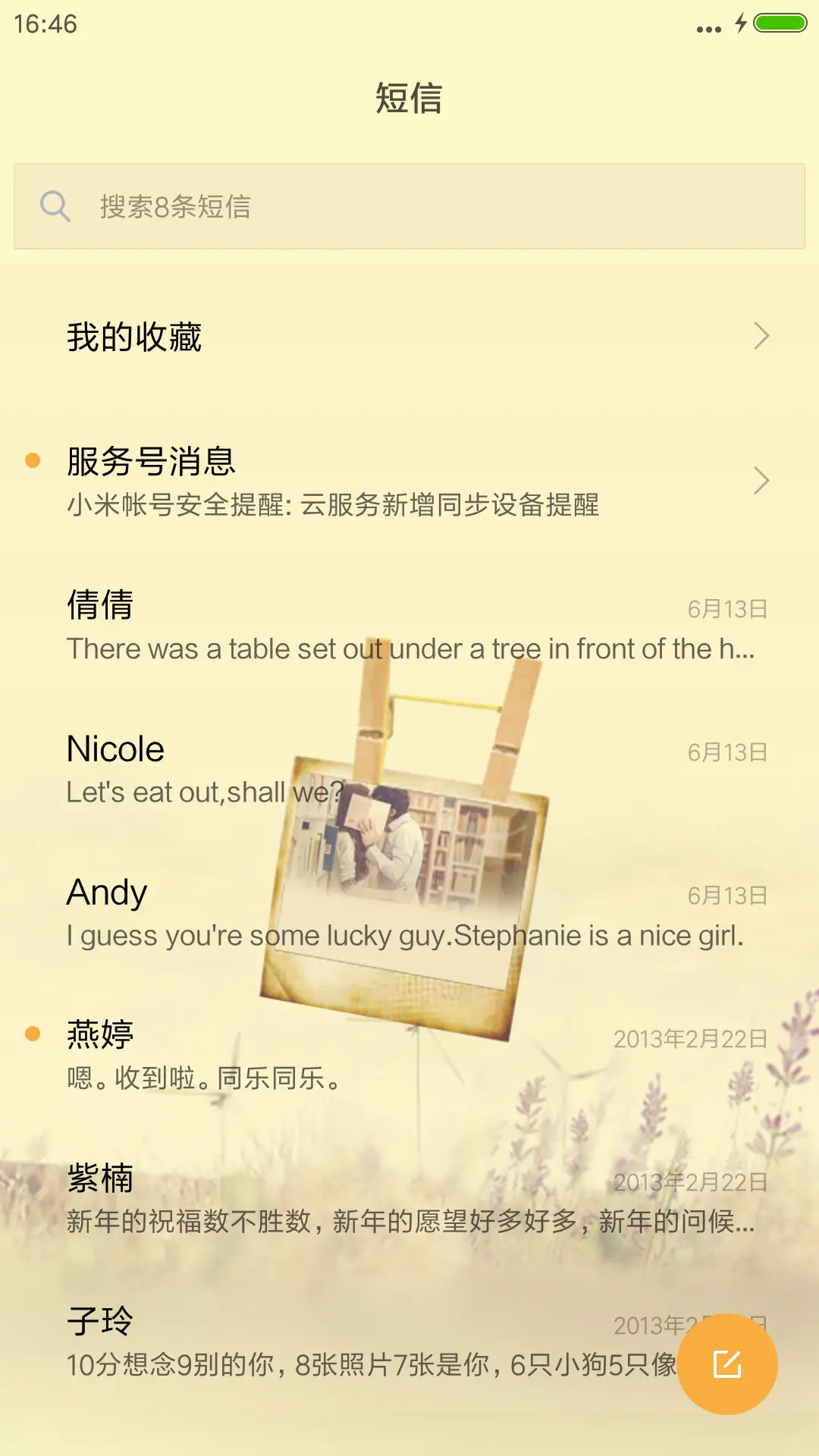This screenshot has width=819, height=1456.
Task: Open Andy's message about Stephanie
Action: pos(303,910)
